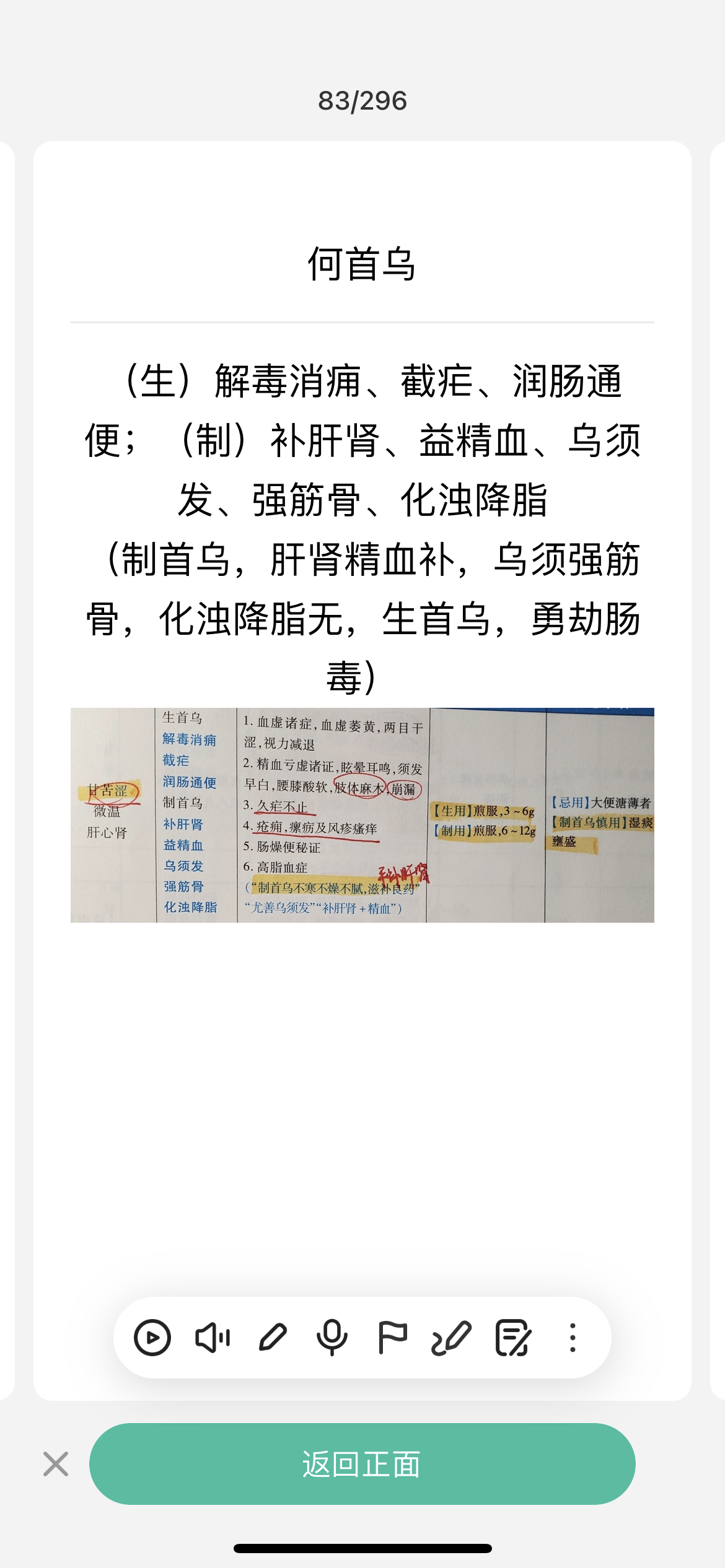Close the card review with the X
Image resolution: width=725 pixels, height=1568 pixels.
[x=56, y=1464]
